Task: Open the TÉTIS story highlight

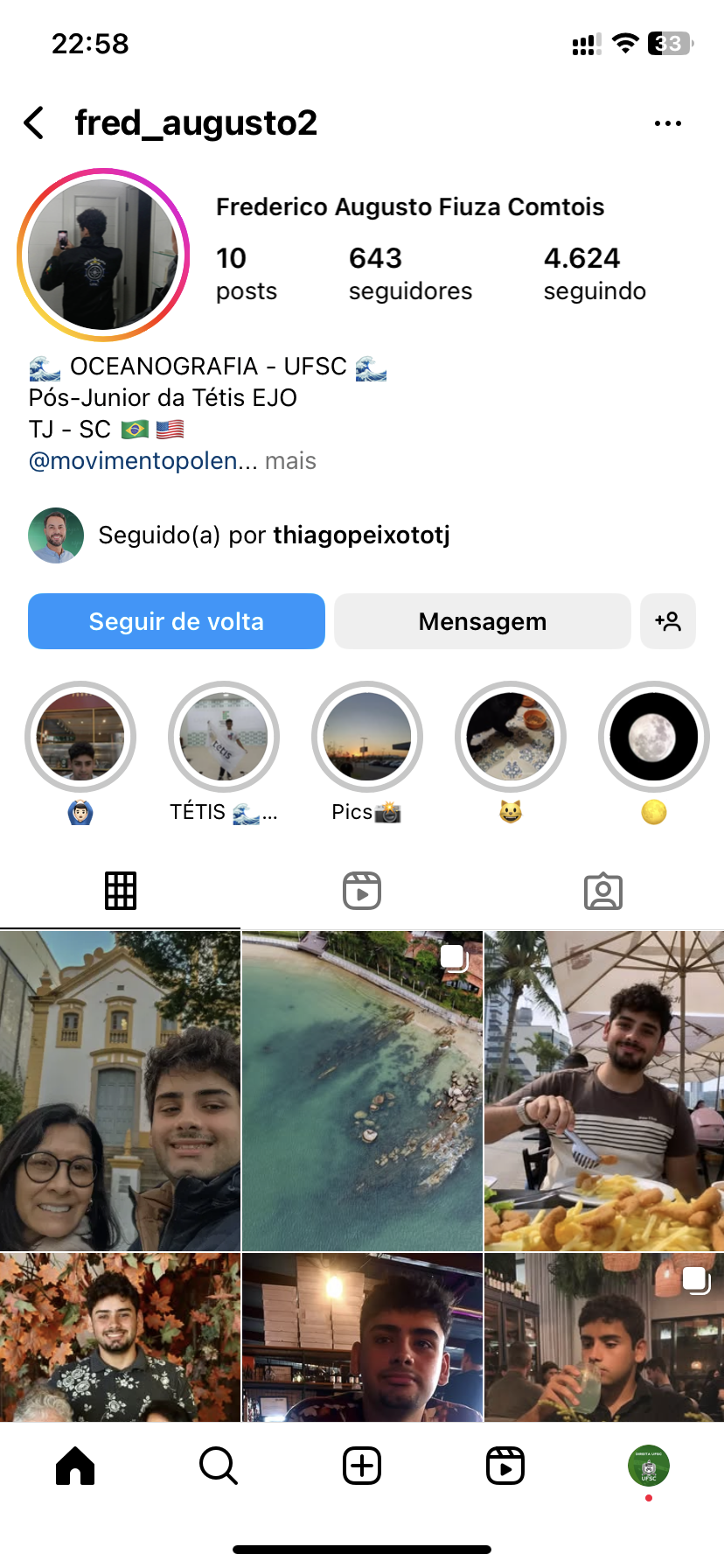Action: (224, 737)
